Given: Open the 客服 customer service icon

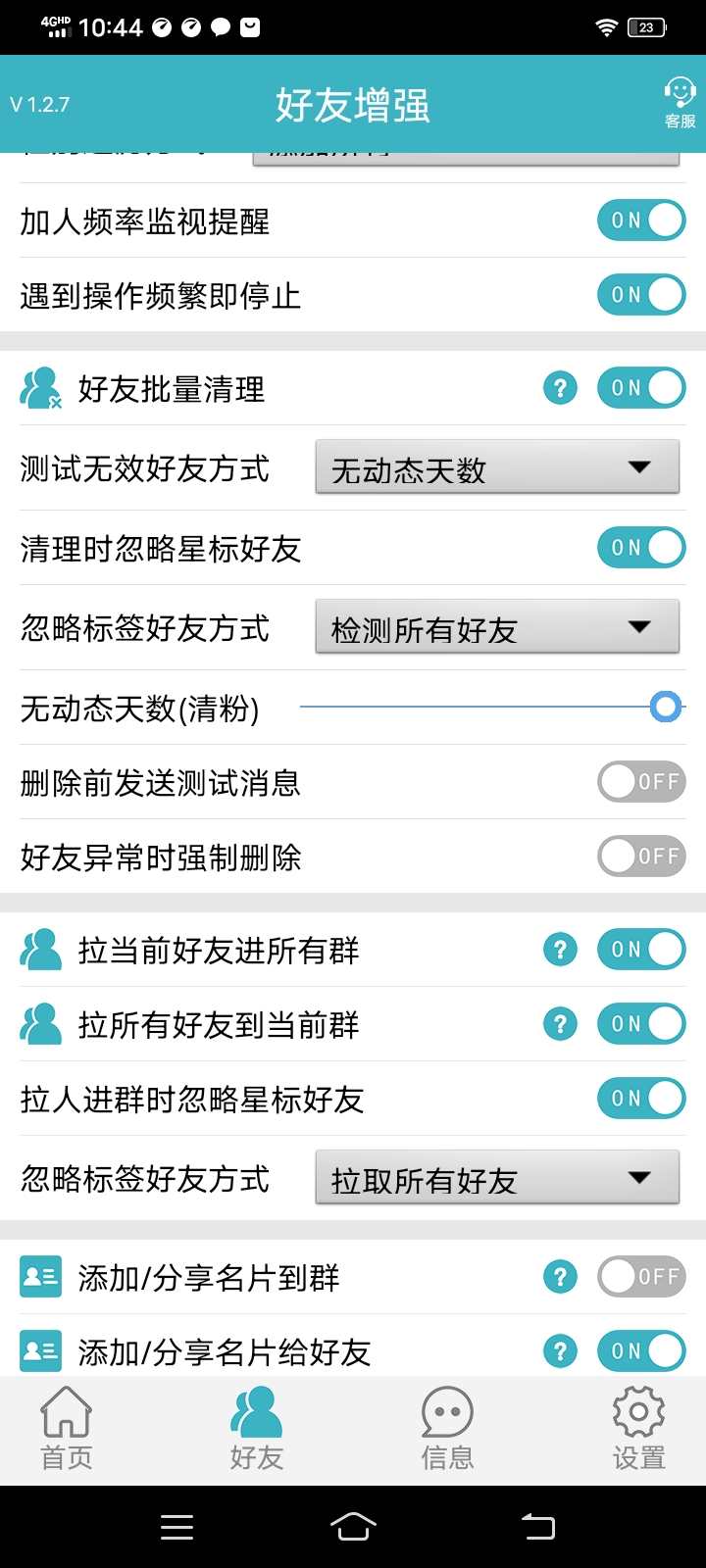Looking at the screenshot, I should 680,103.
